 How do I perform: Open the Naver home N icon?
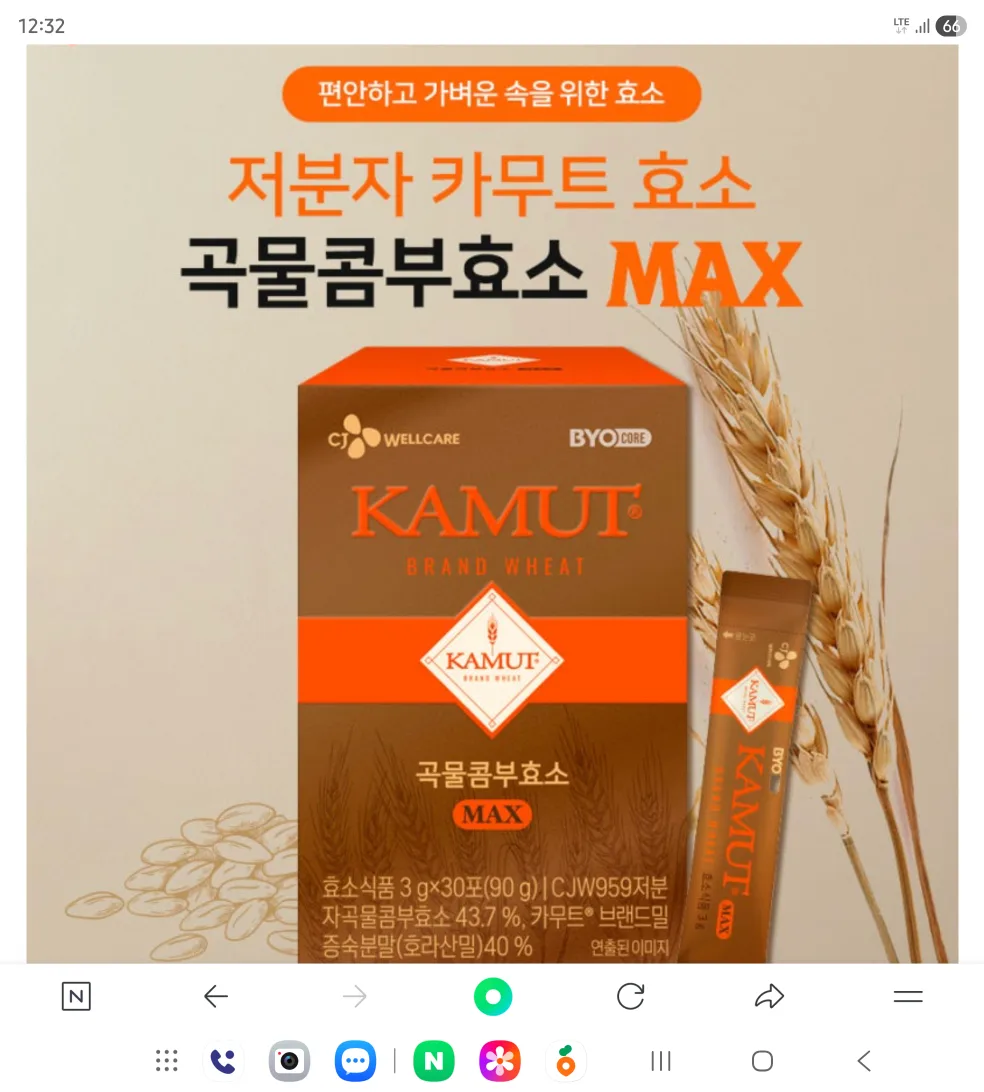76,996
